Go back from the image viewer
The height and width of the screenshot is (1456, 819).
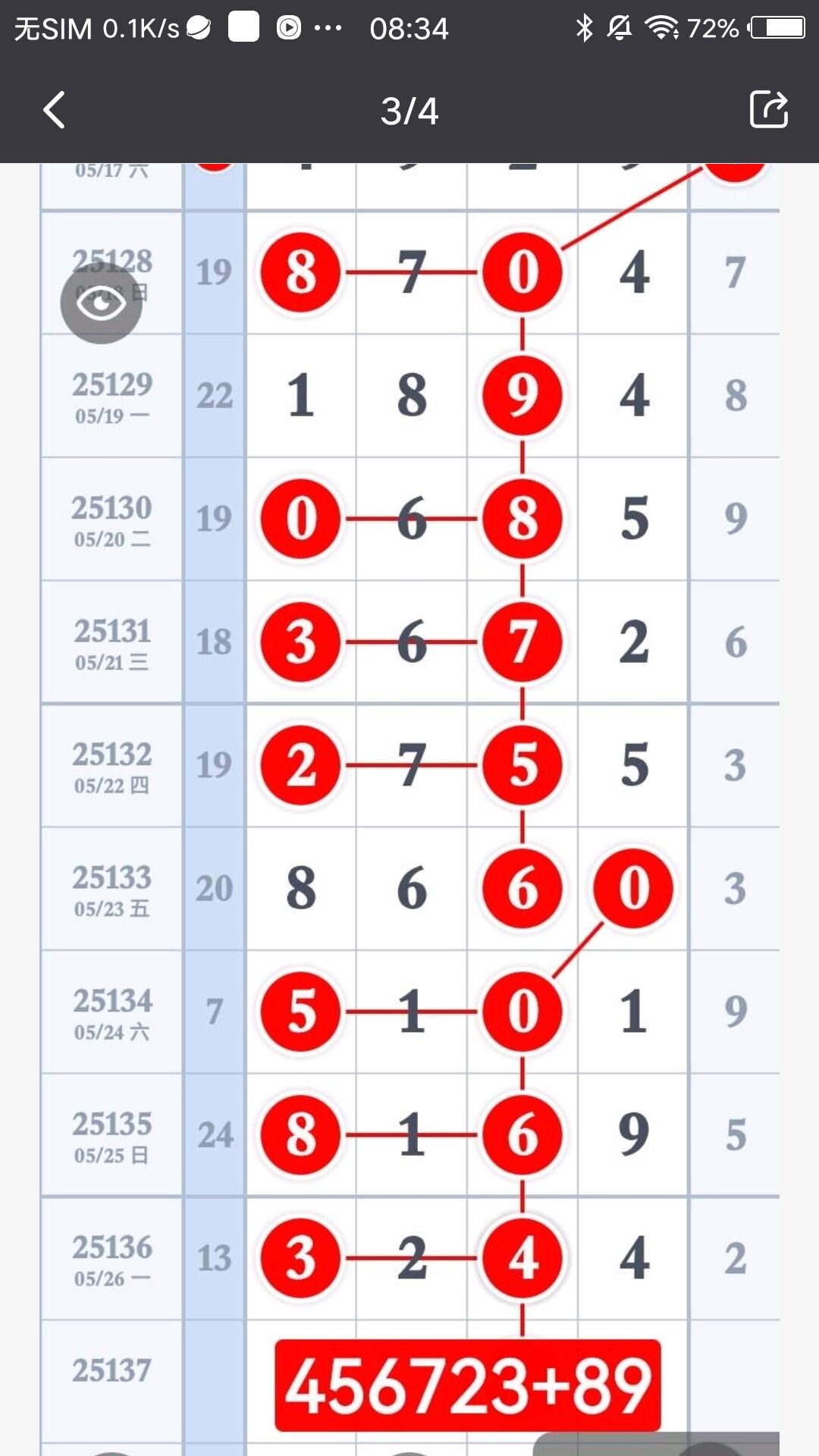pos(54,111)
